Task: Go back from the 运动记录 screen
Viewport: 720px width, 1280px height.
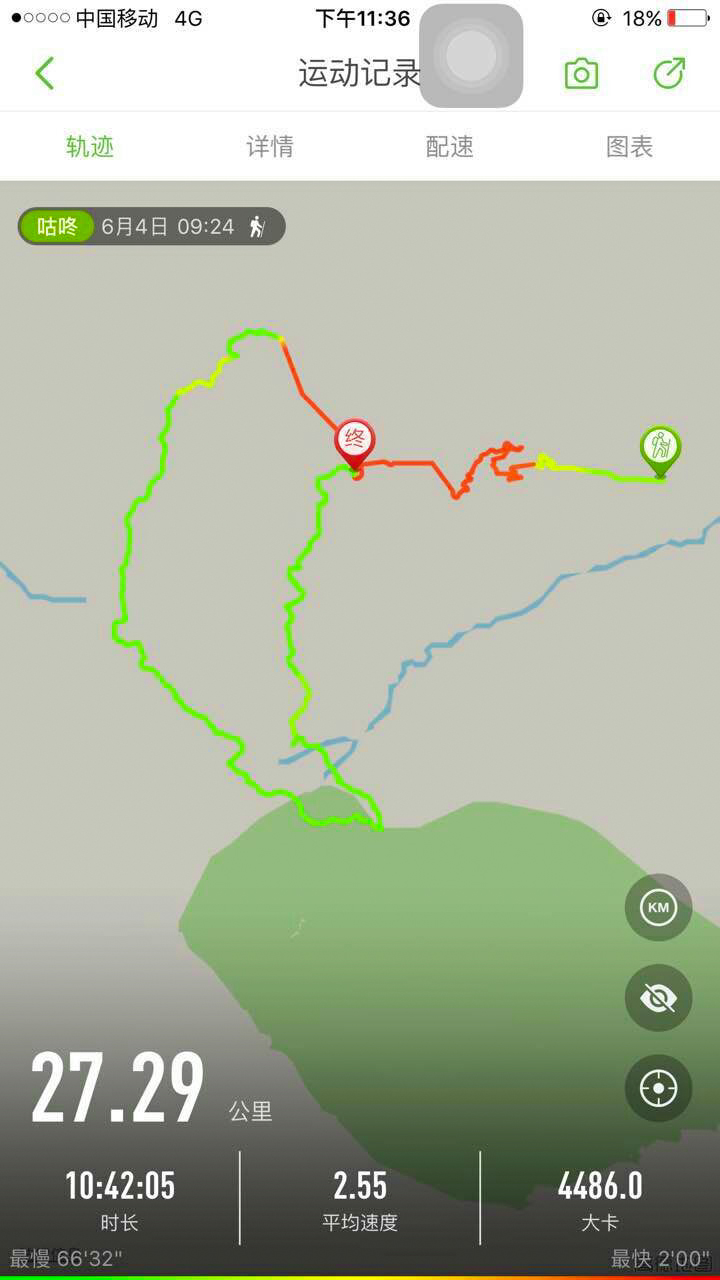Action: click(44, 74)
